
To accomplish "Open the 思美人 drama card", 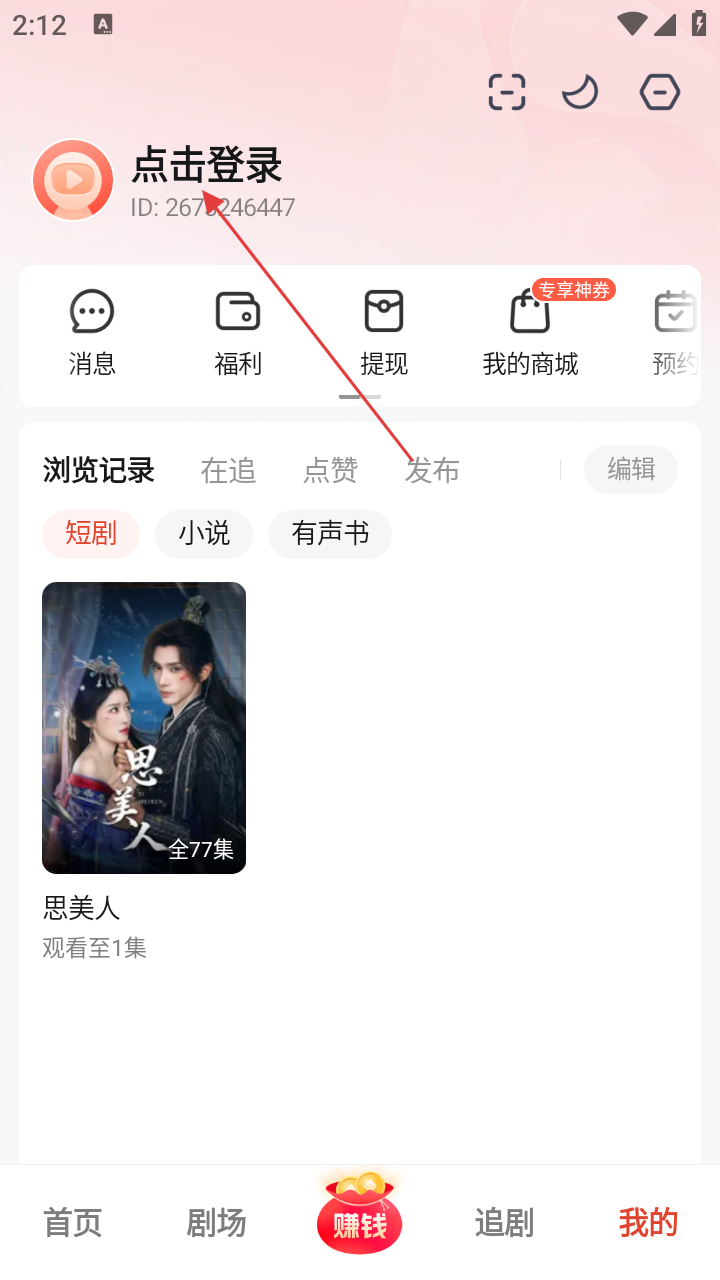I will tap(144, 728).
